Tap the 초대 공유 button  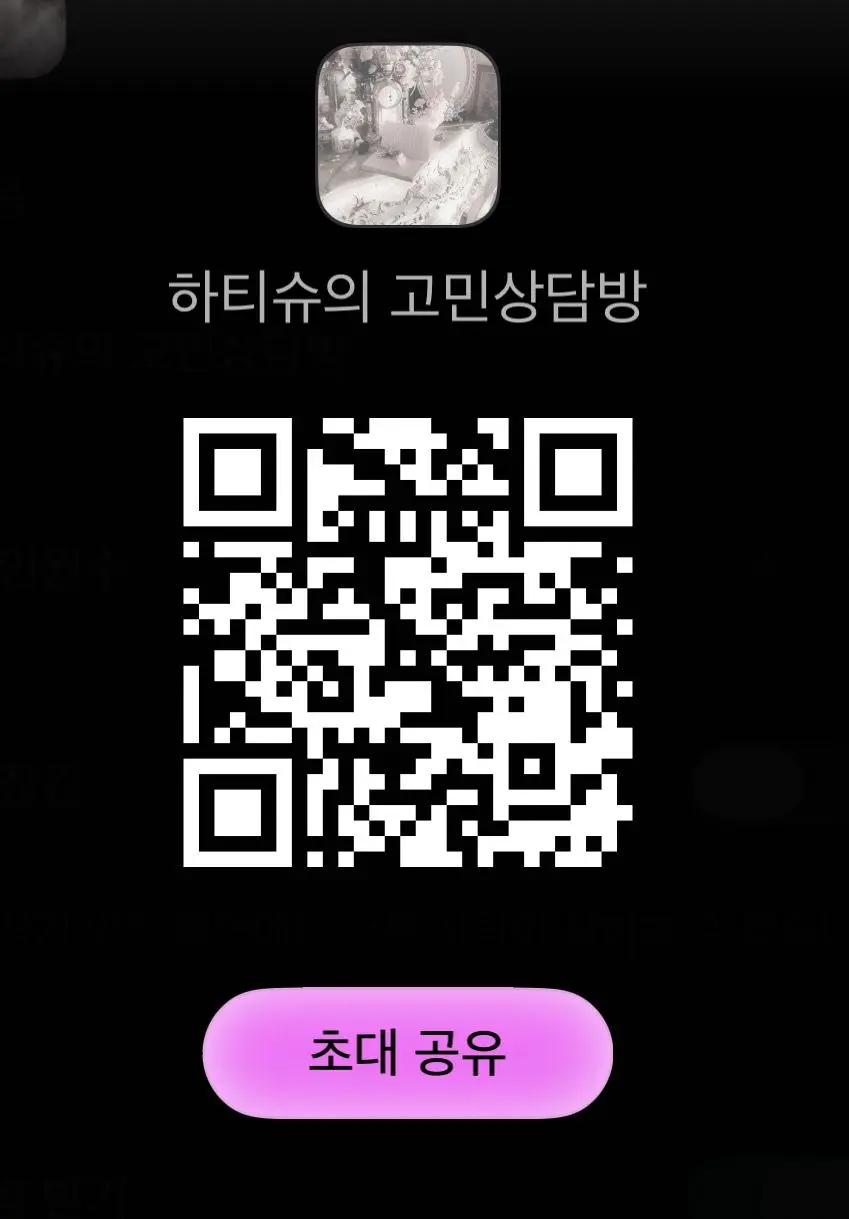(407, 1052)
